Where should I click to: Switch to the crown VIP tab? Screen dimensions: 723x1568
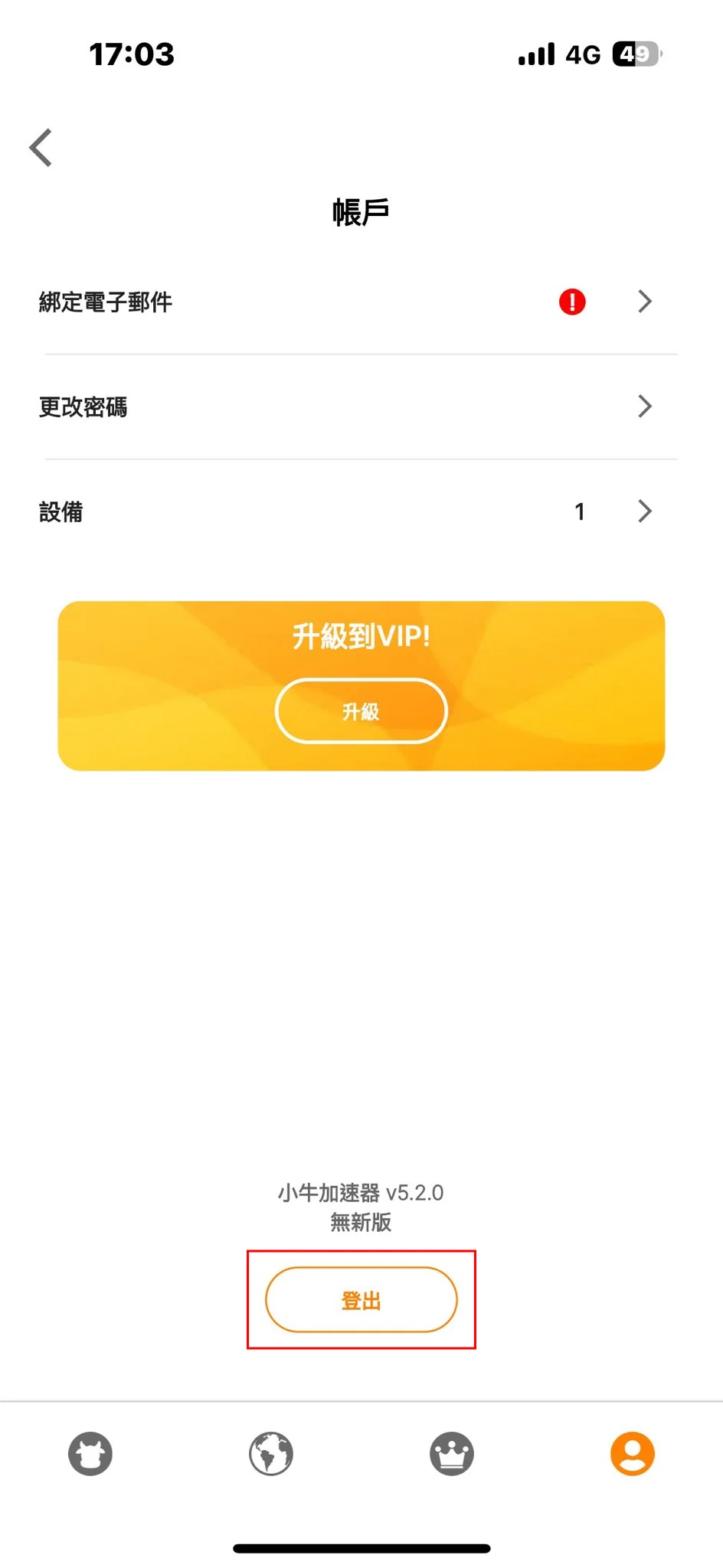(x=452, y=1453)
